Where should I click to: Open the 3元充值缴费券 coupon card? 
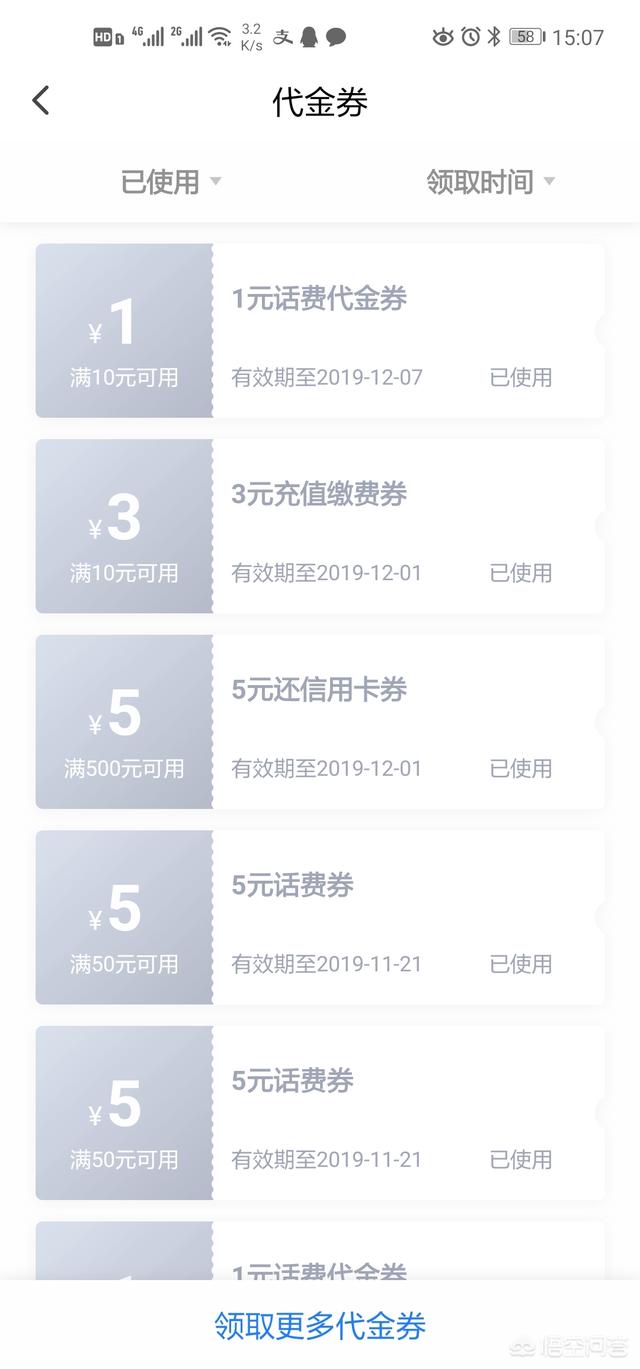point(320,526)
